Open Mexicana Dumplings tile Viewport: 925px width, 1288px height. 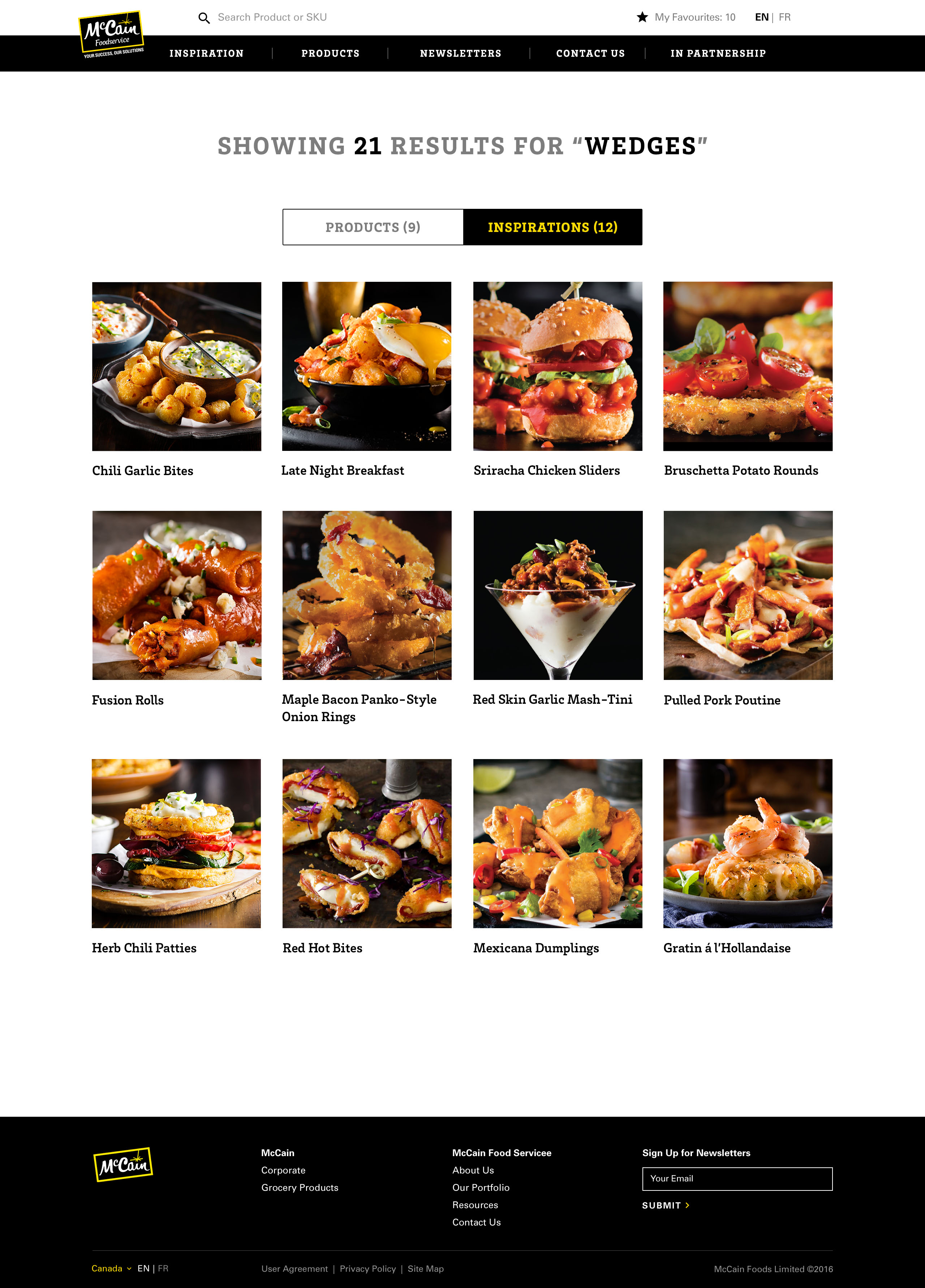tap(558, 843)
